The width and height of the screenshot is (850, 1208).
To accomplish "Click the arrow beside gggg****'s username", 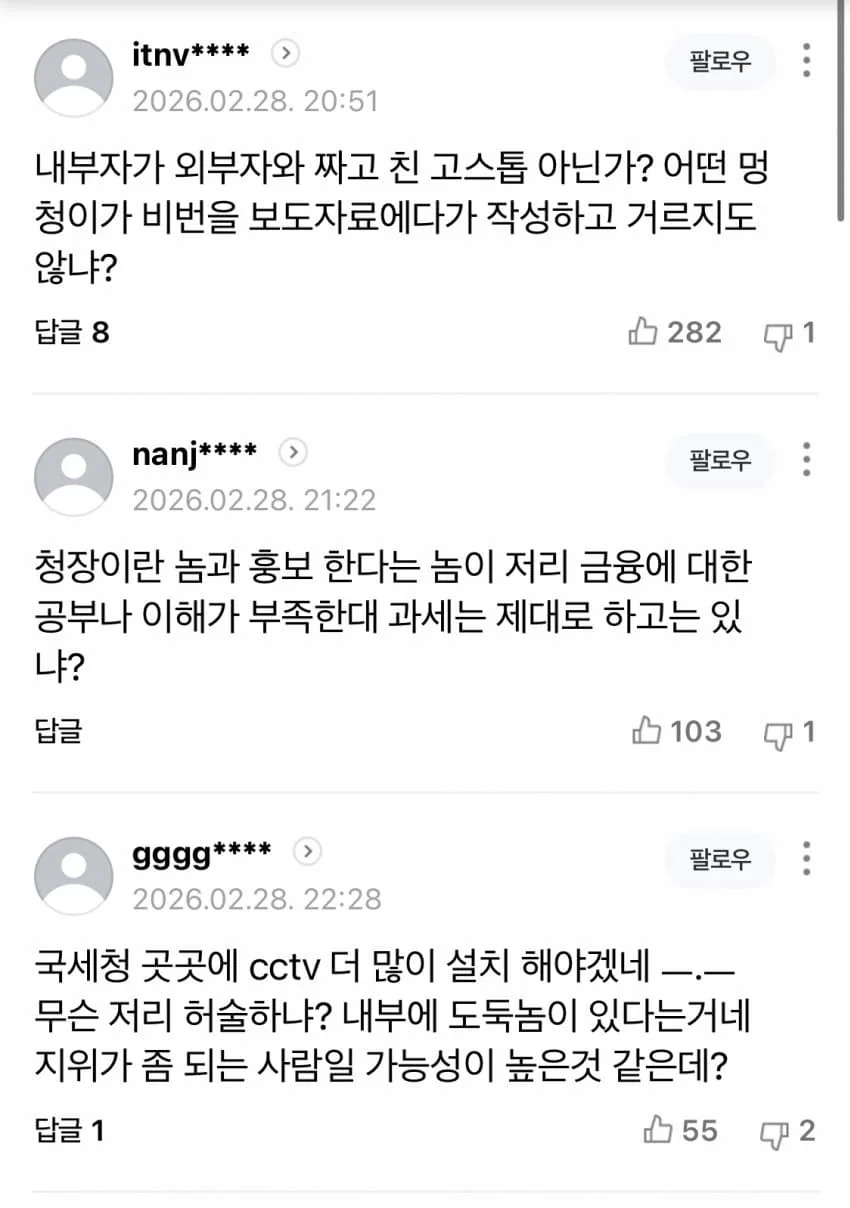I will [x=306, y=851].
